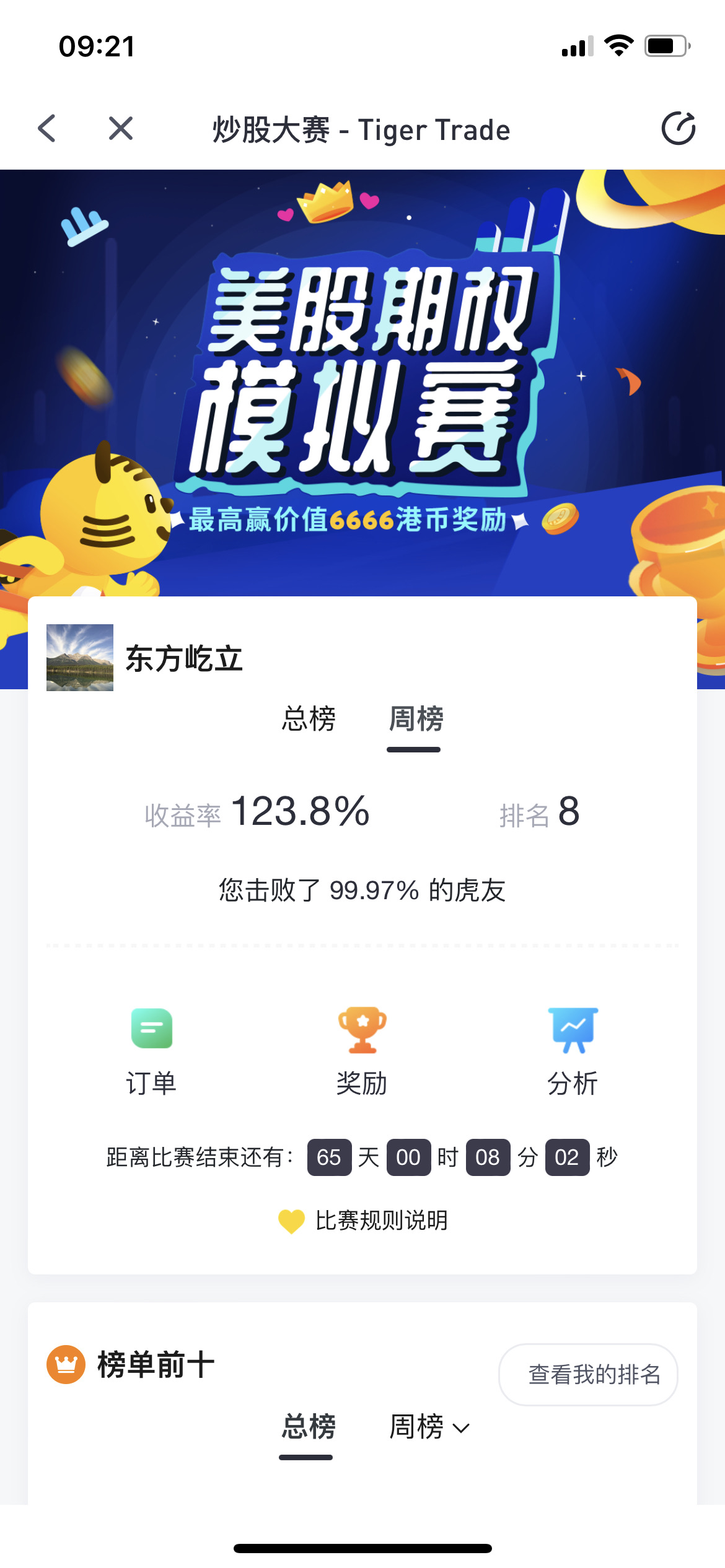
Task: Open the 东方屹立 profile avatar
Action: [80, 657]
